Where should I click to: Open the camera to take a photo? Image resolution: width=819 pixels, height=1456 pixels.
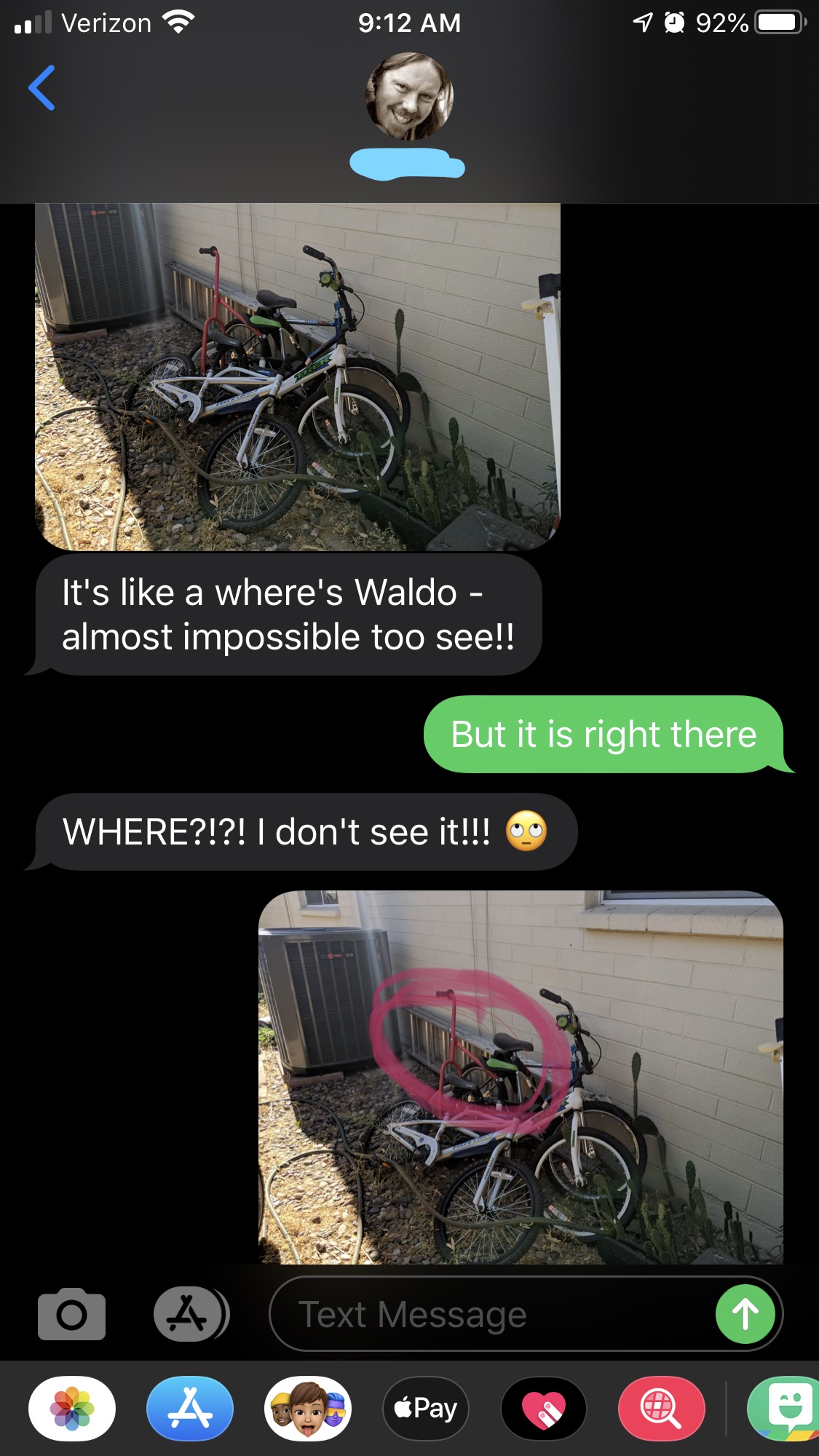tap(71, 1314)
